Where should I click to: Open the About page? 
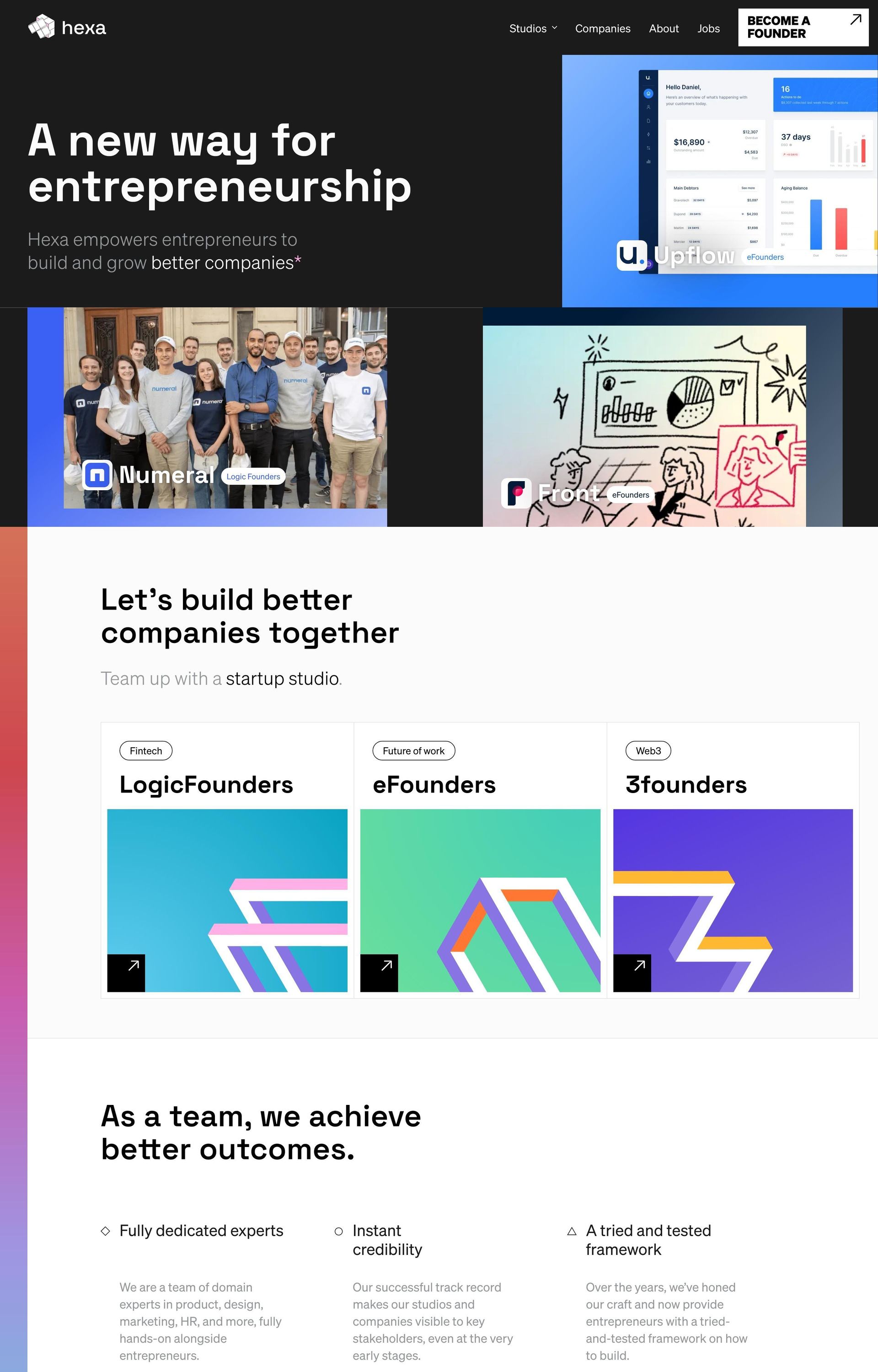pos(663,28)
